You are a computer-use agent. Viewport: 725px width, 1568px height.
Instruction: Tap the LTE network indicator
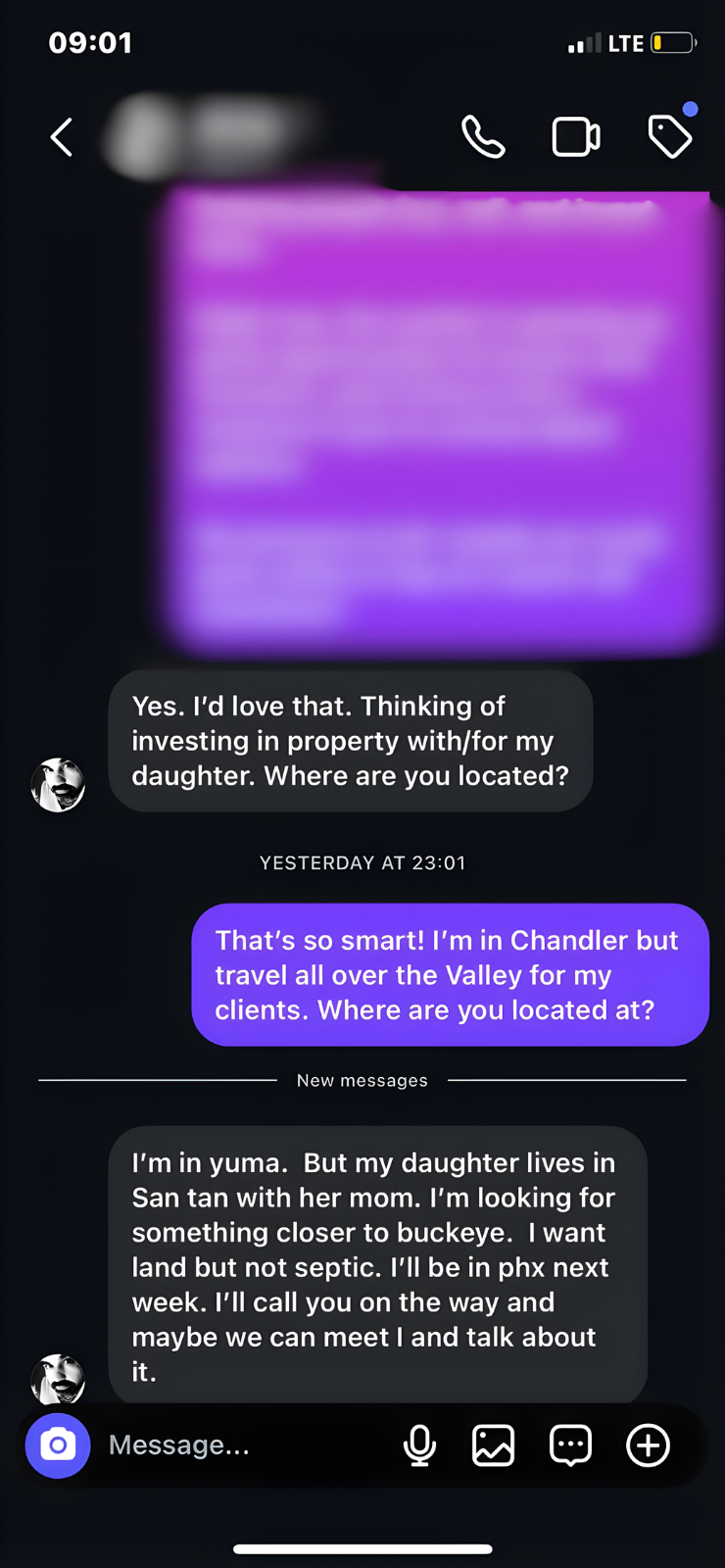[x=627, y=43]
